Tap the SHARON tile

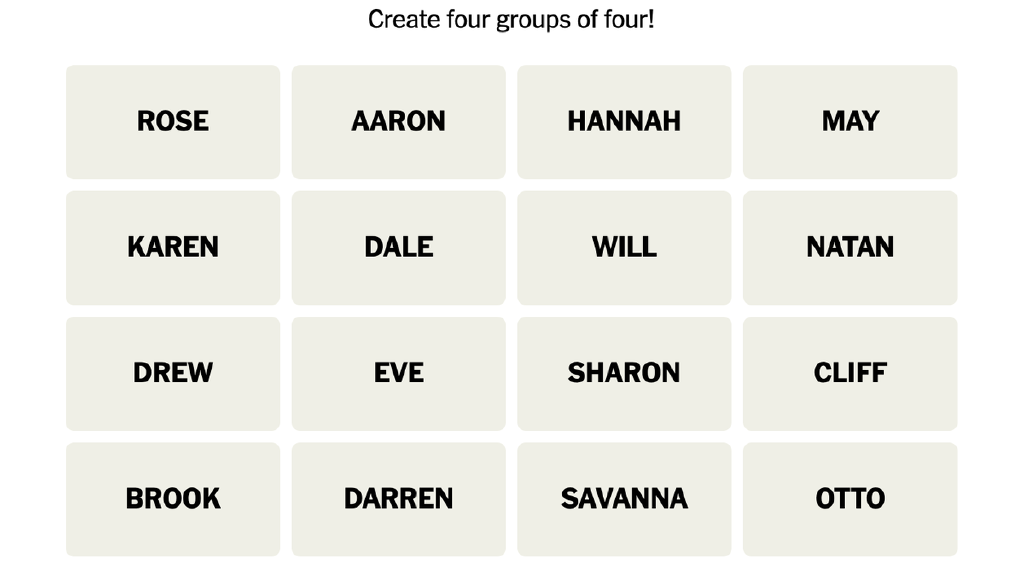(624, 373)
